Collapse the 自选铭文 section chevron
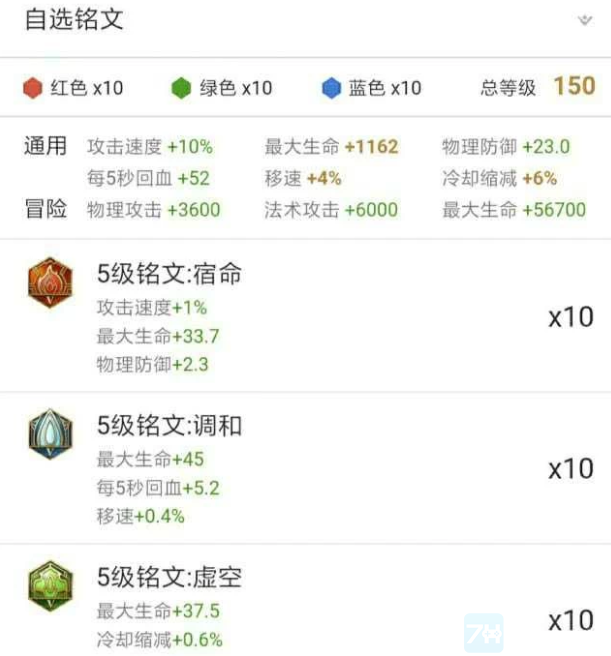Image resolution: width=611 pixels, height=656 pixels. 585,21
